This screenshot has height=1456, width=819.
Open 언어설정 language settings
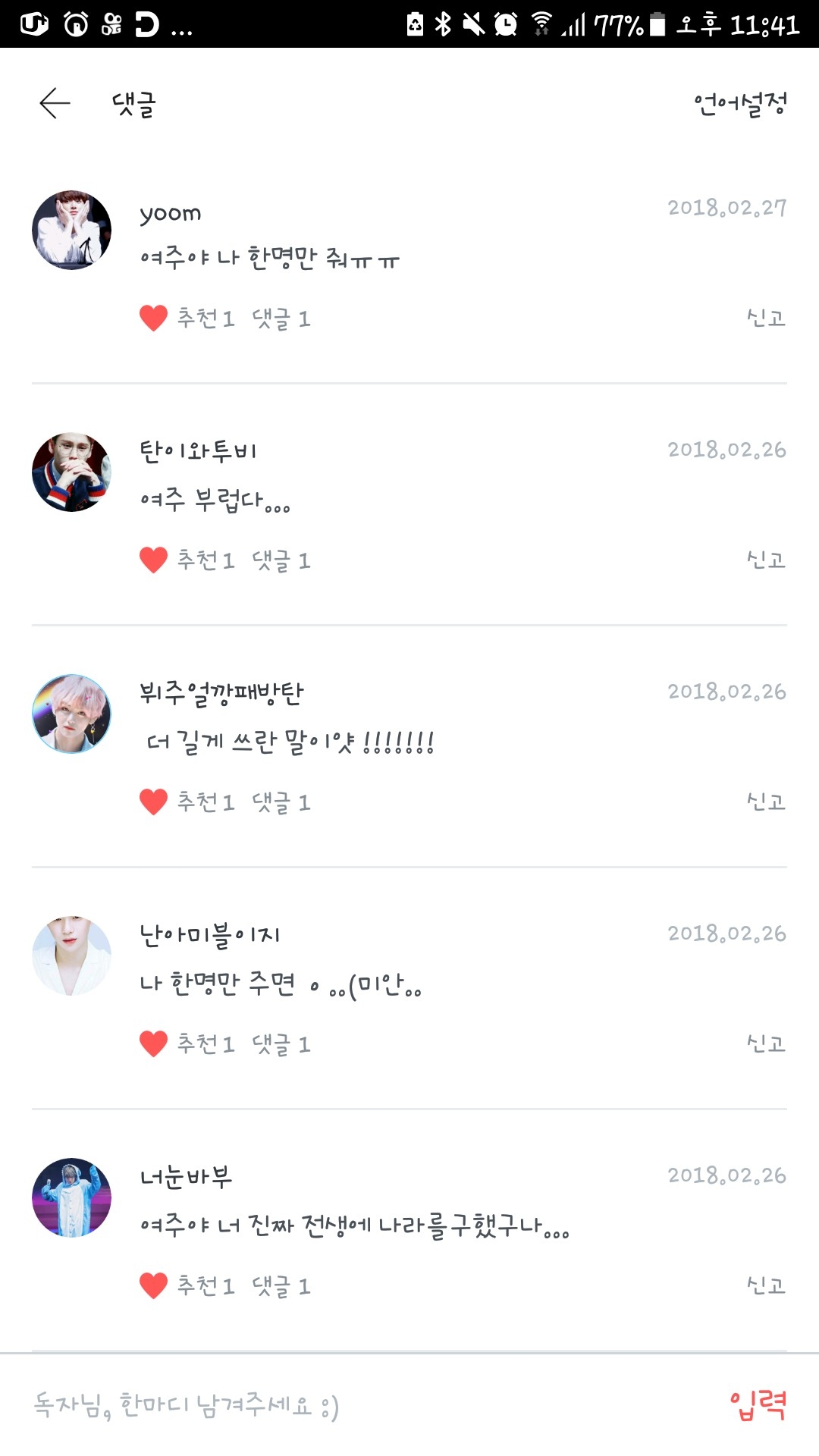pyautogui.click(x=740, y=104)
